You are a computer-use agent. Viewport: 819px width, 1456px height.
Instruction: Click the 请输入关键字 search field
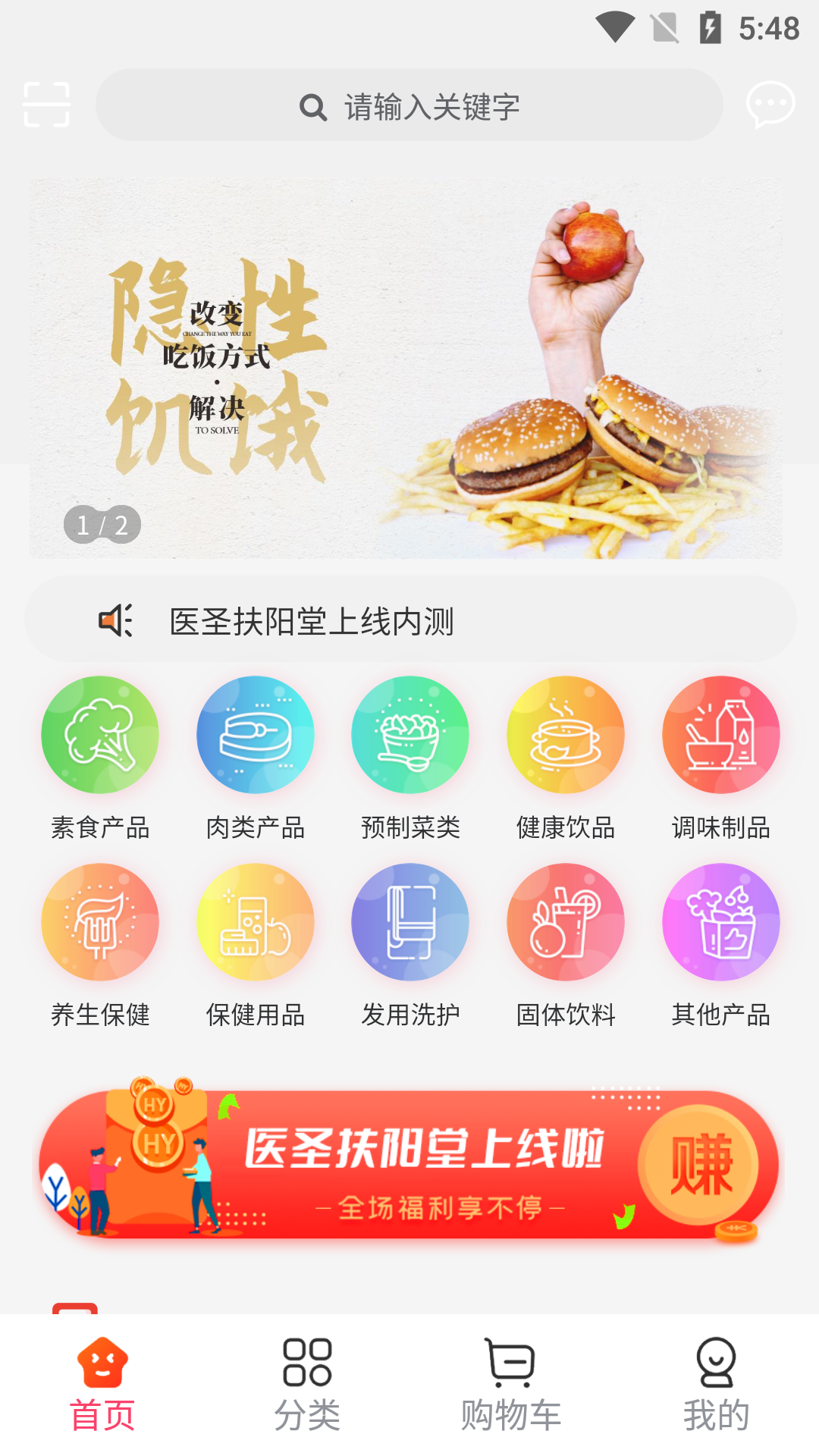click(409, 105)
